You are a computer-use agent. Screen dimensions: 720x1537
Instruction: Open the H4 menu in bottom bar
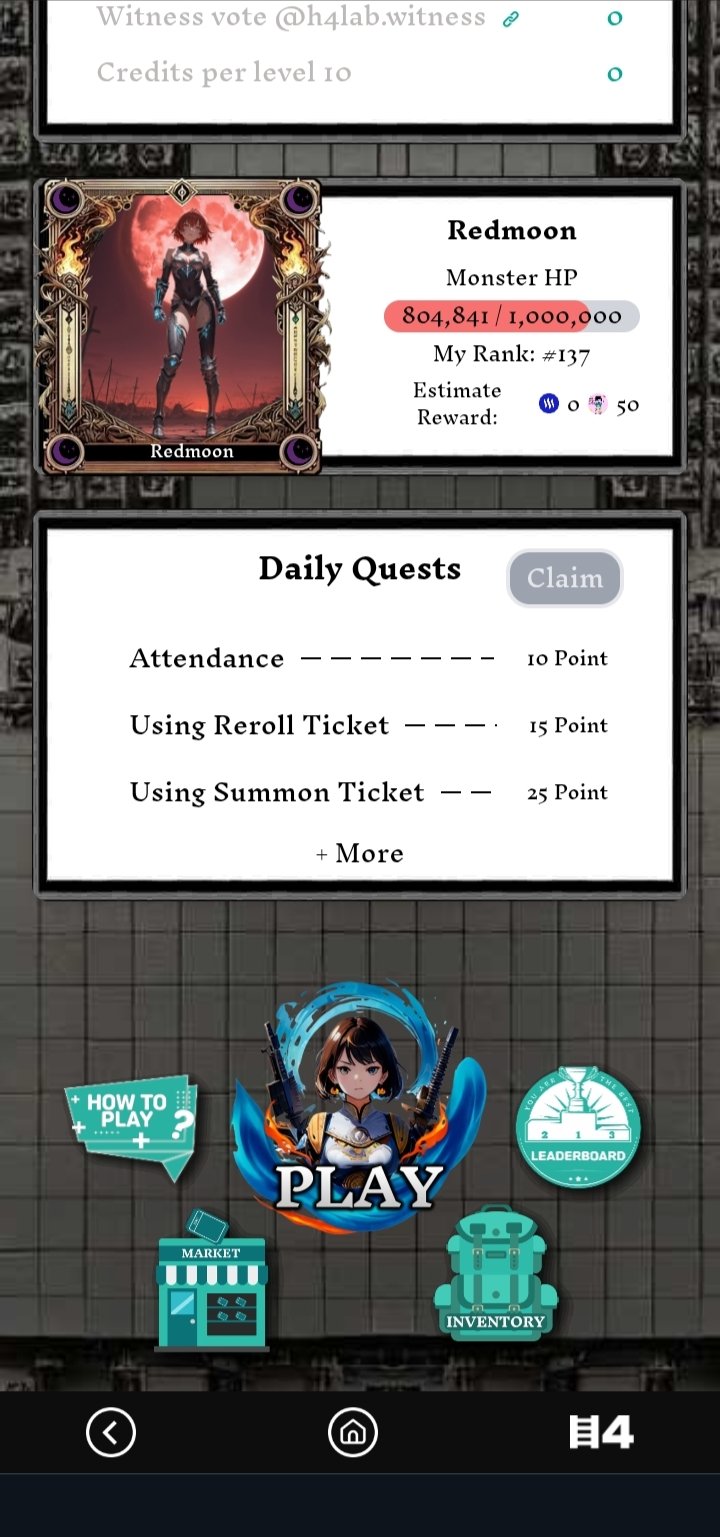601,1432
